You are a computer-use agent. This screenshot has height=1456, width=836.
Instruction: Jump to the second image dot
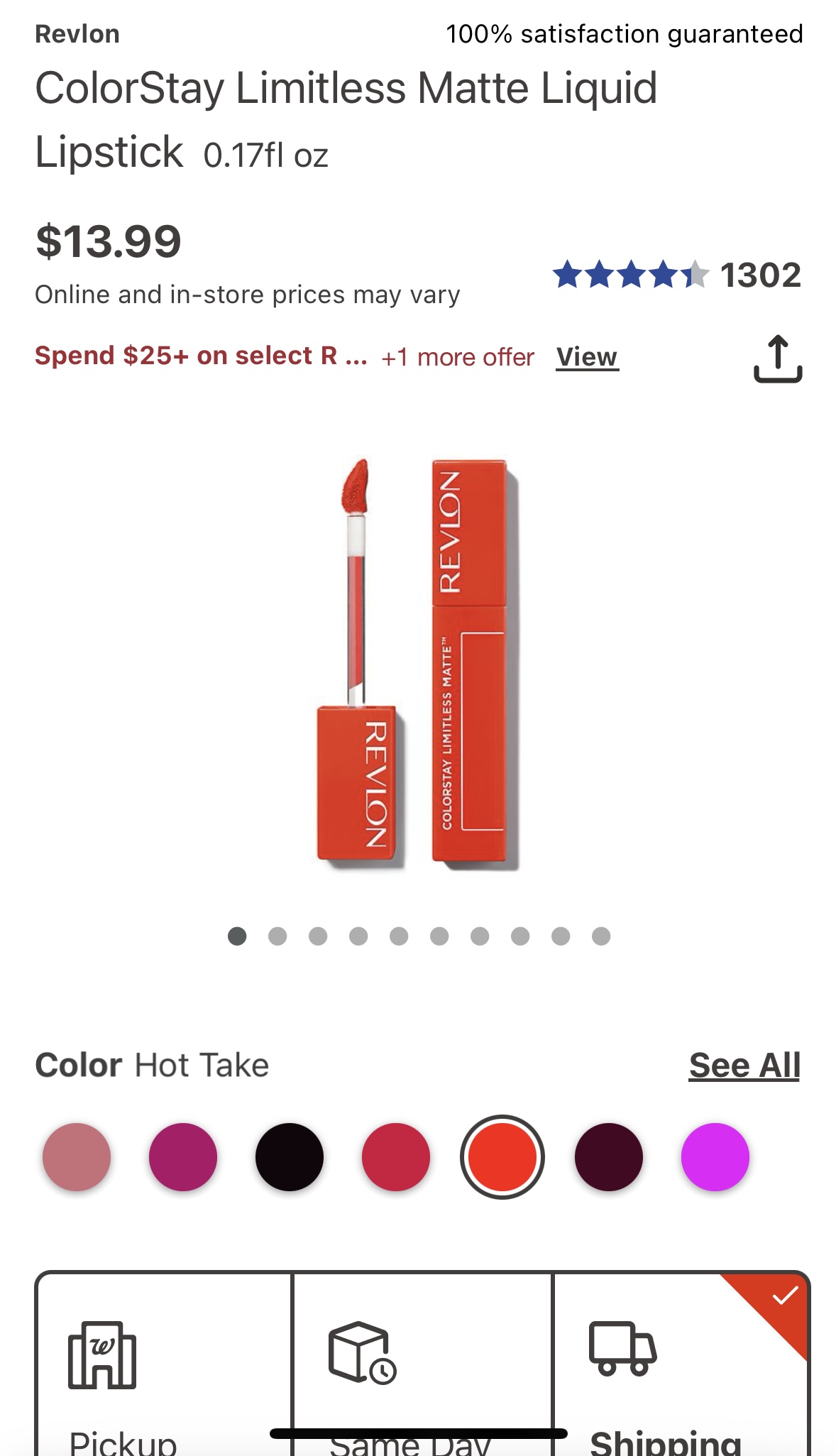pyautogui.click(x=277, y=936)
